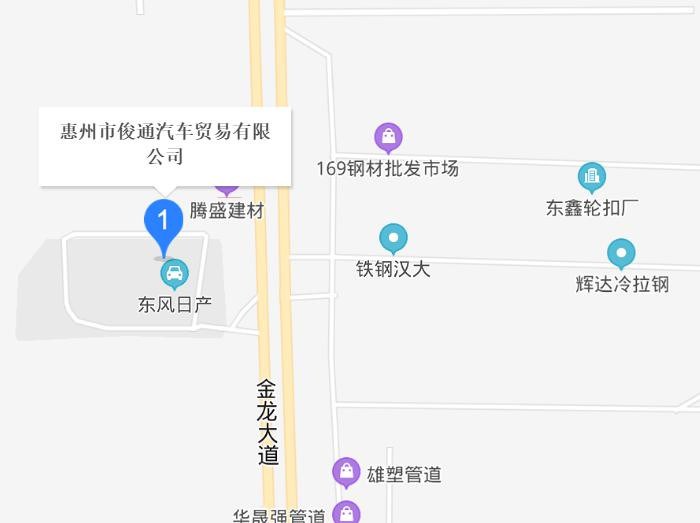The height and width of the screenshot is (523, 700).
Task: Select the 东鑫轮扣厂 building marker
Action: tap(592, 178)
